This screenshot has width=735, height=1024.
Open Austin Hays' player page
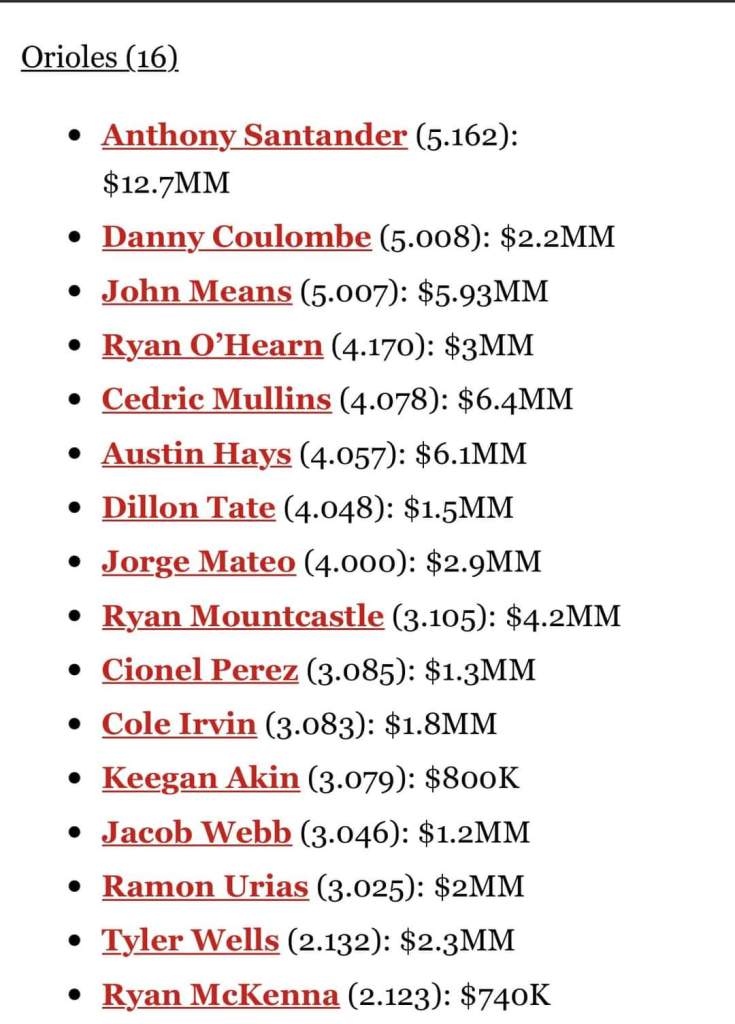click(196, 454)
